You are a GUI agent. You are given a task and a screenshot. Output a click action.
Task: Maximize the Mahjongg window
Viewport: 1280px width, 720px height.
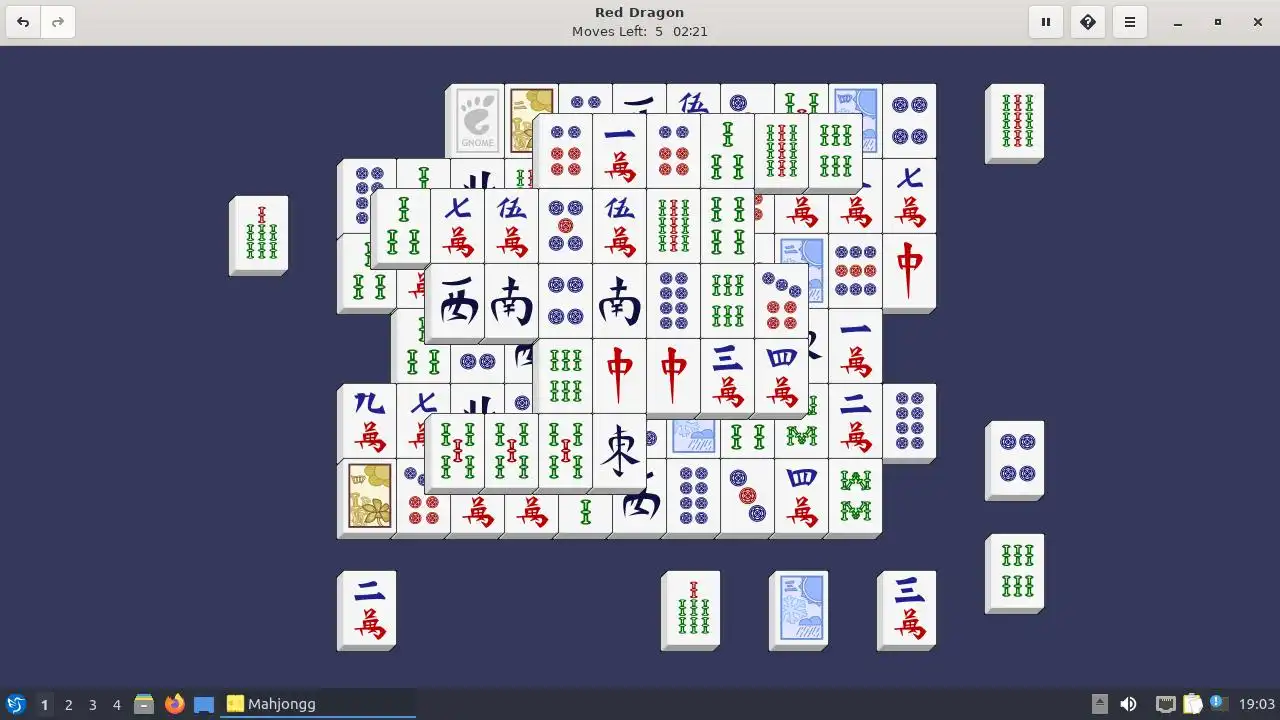[x=1218, y=22]
